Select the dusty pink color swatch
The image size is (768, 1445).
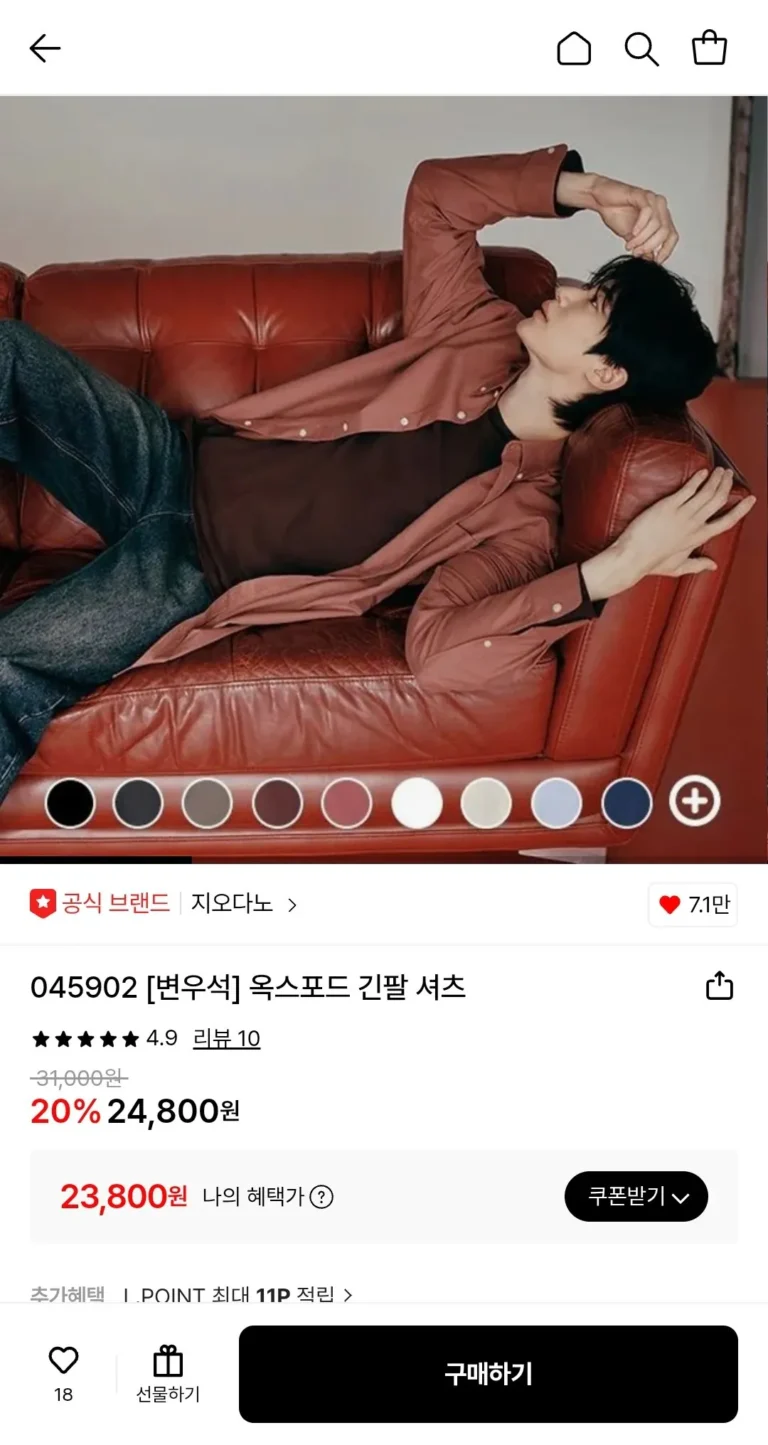pyautogui.click(x=346, y=803)
